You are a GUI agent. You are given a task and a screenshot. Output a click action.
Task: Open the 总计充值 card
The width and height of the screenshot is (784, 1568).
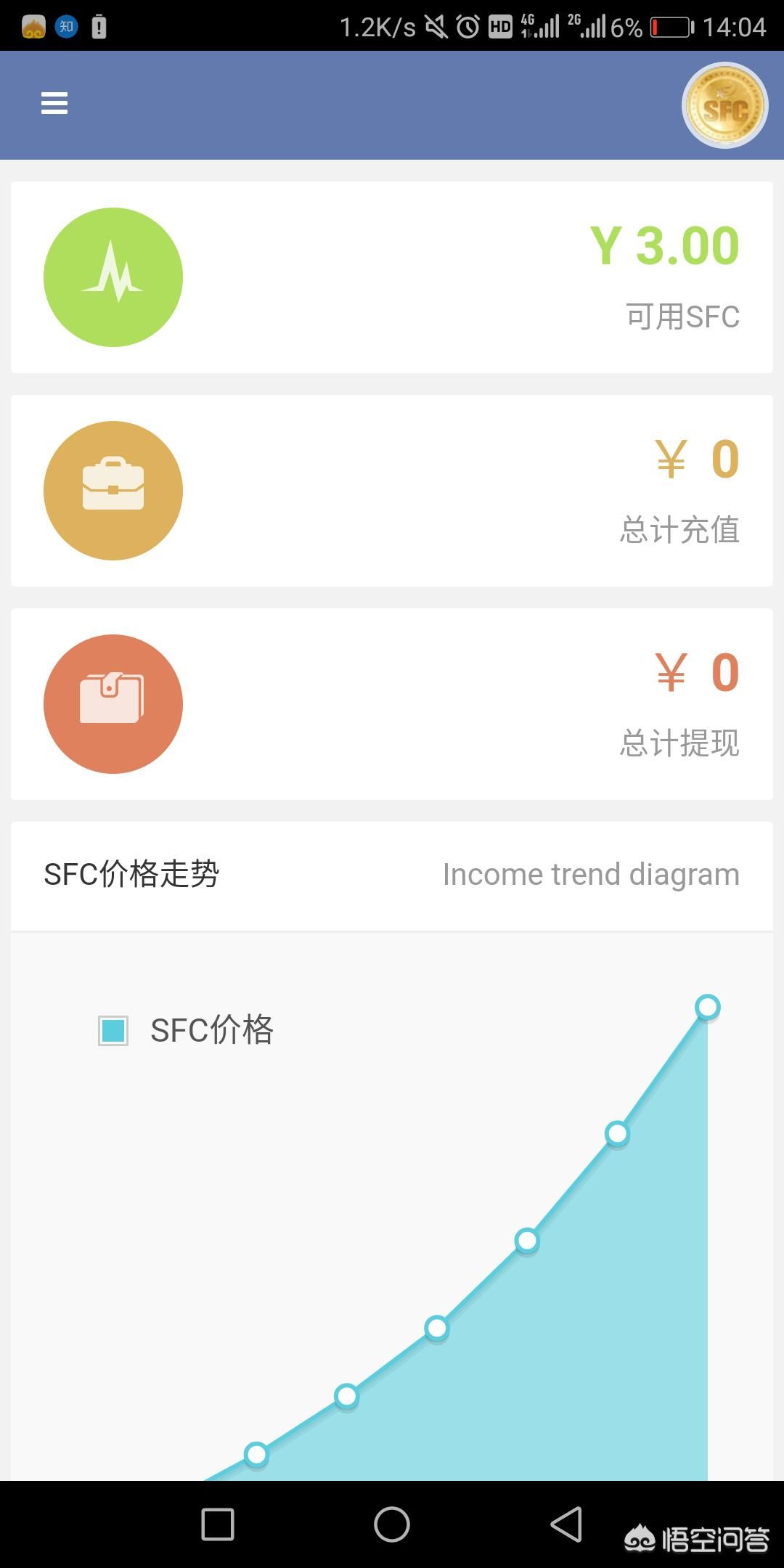pos(392,491)
